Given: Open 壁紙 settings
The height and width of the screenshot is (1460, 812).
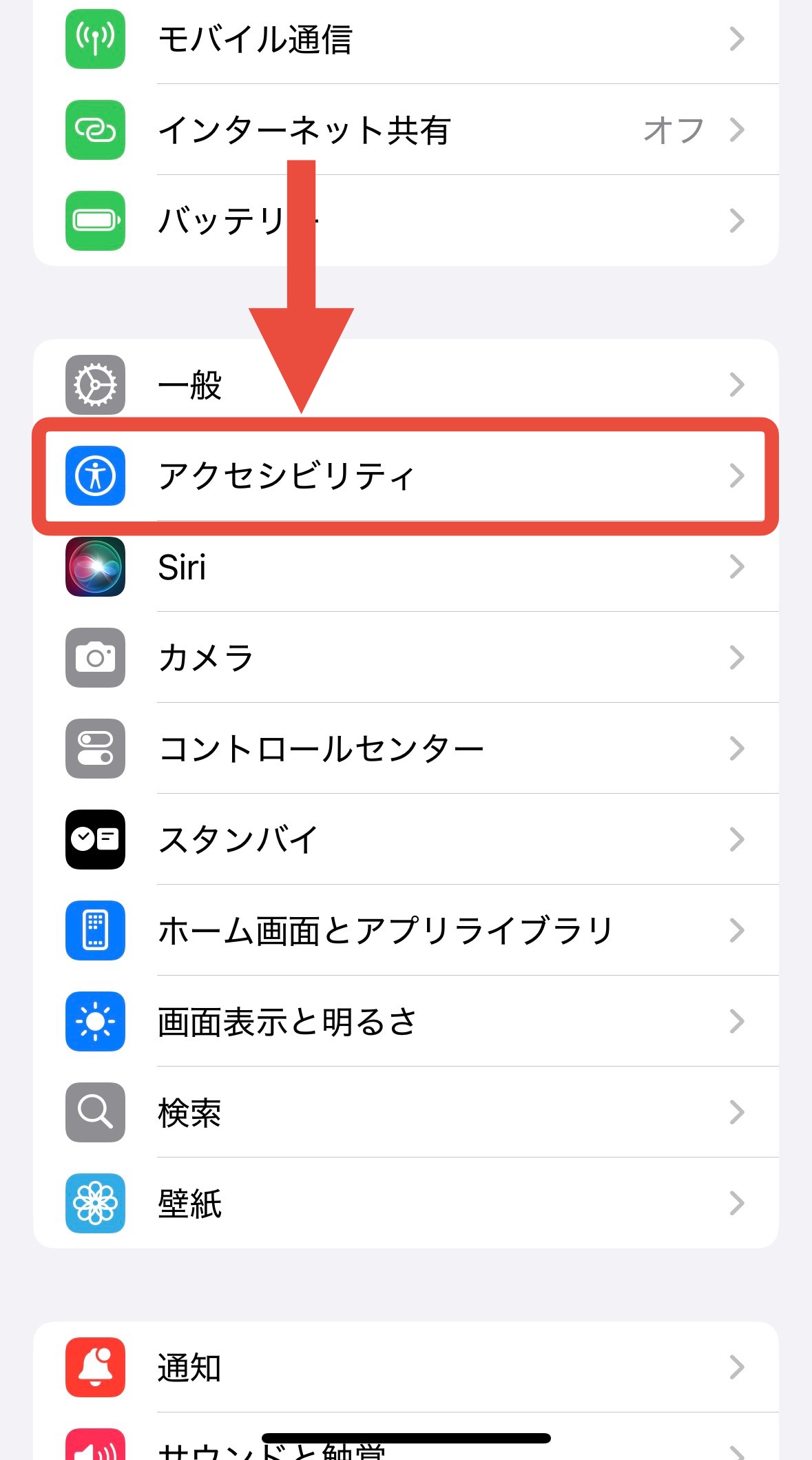Looking at the screenshot, I should 406,1203.
